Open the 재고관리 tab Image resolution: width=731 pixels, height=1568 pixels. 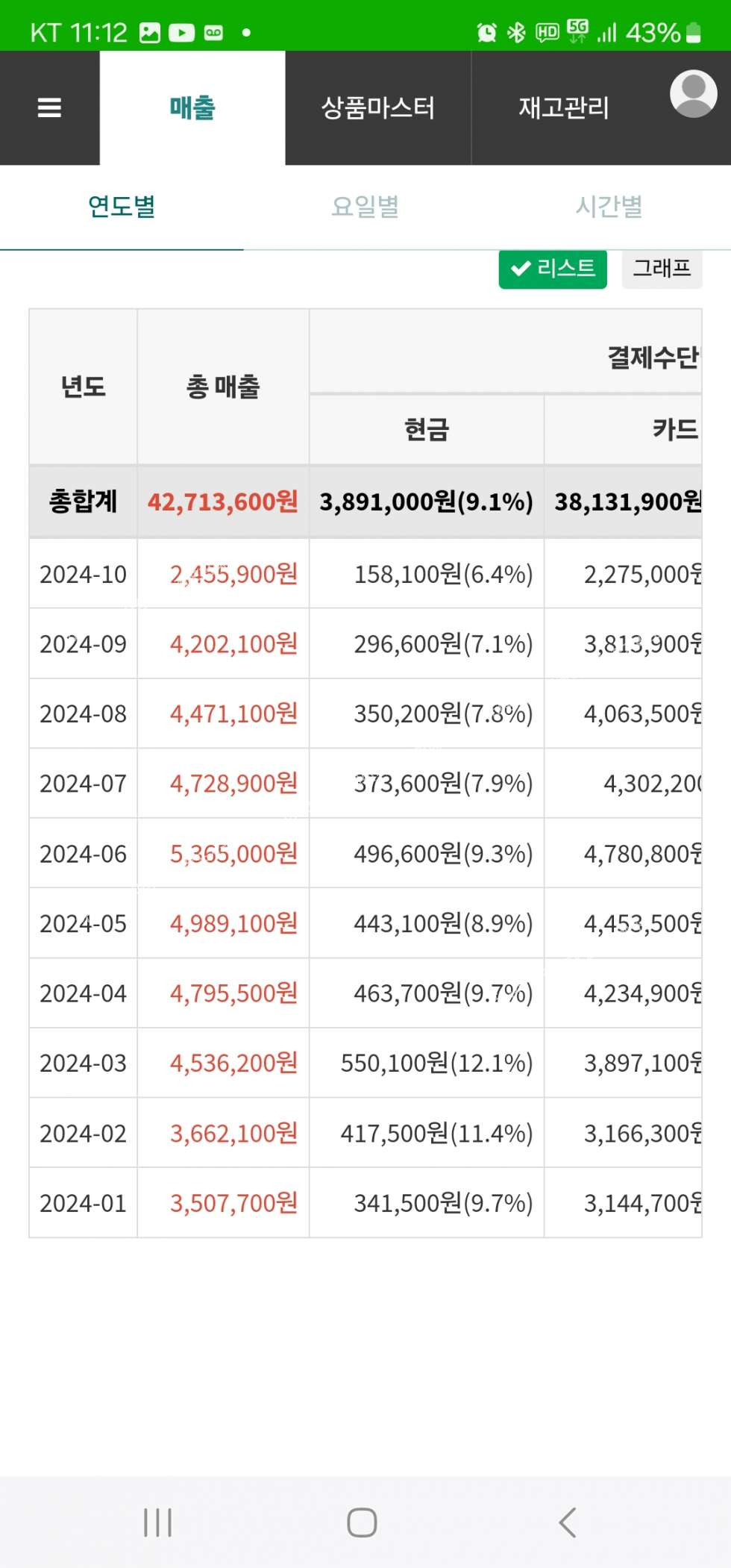[x=564, y=108]
